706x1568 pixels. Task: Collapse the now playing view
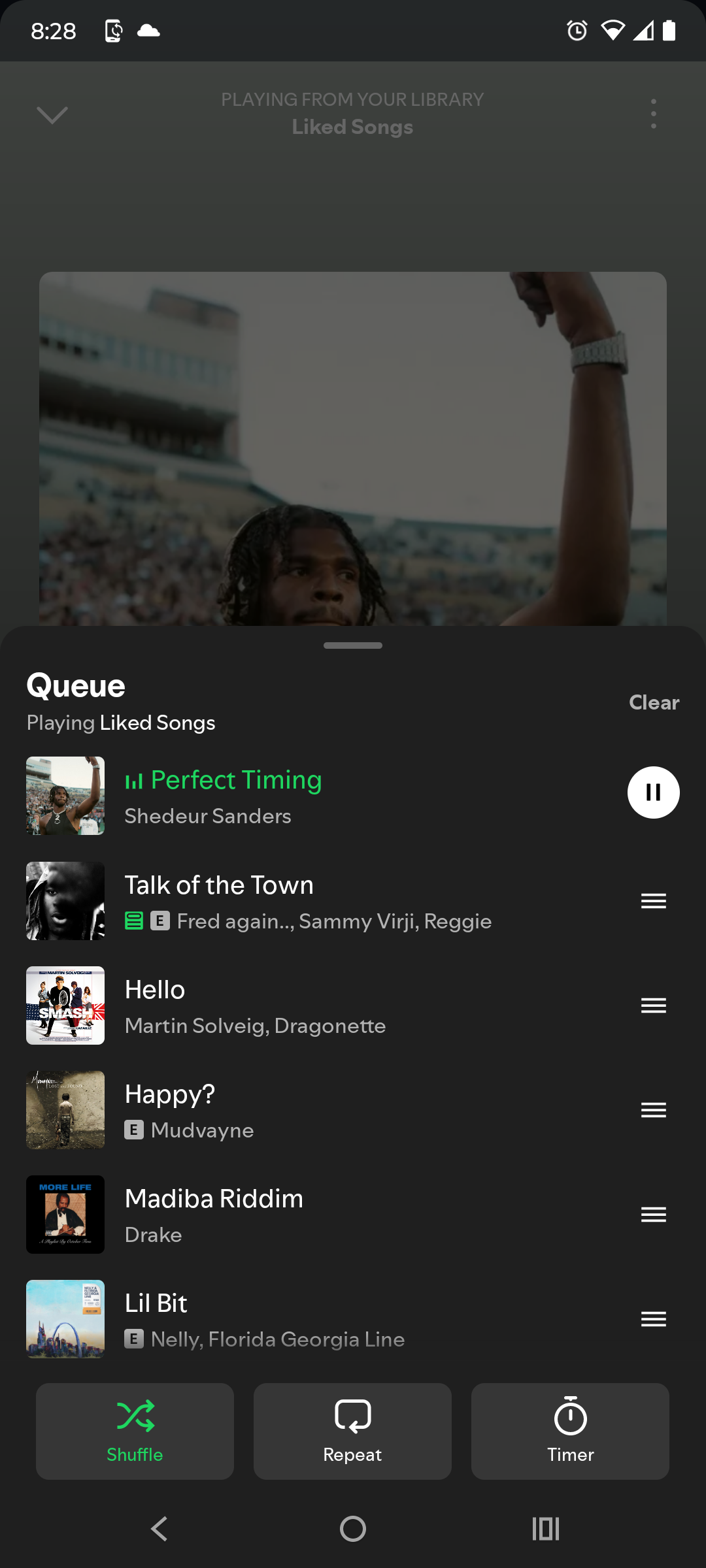(x=52, y=115)
